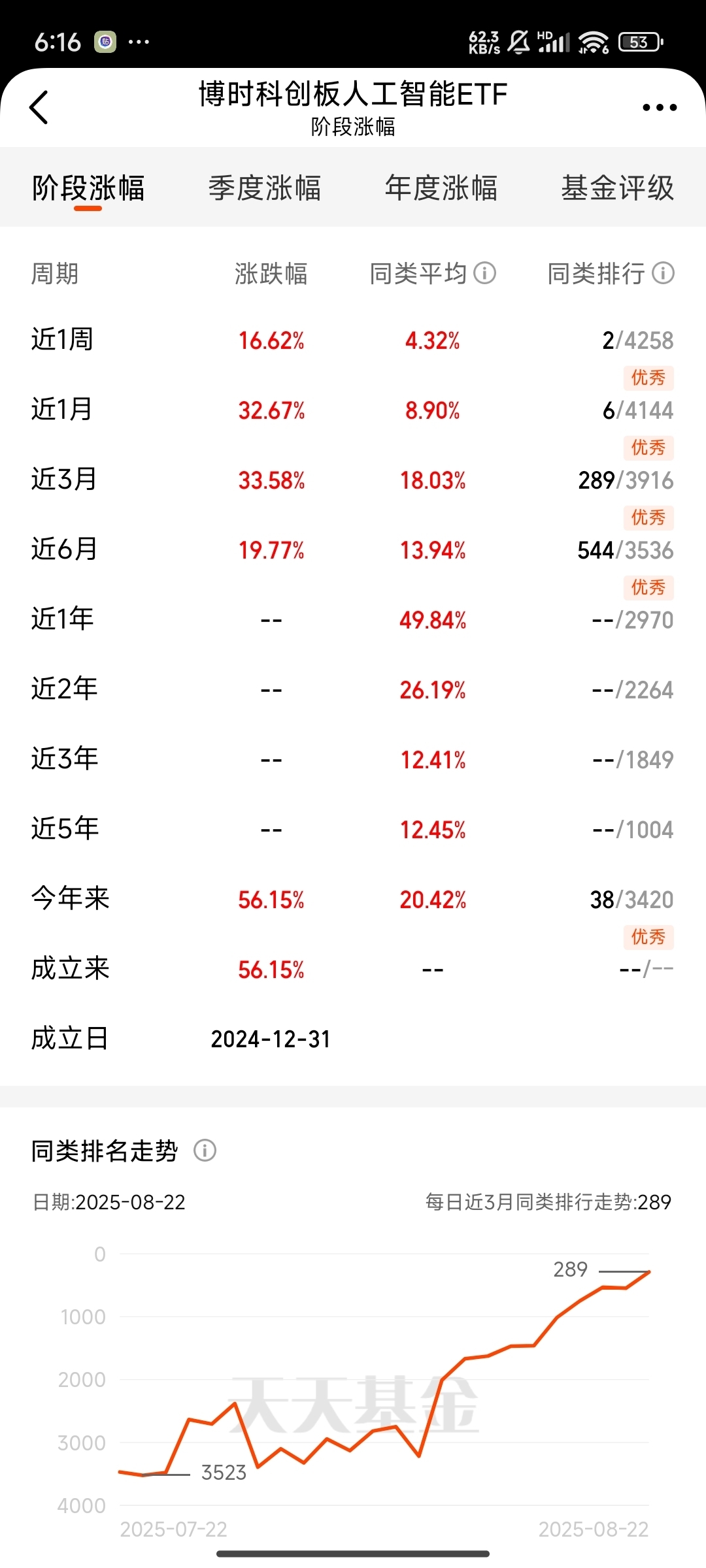Tap the mobile signal bars icon
Image resolution: width=706 pixels, height=1568 pixels.
point(552,42)
